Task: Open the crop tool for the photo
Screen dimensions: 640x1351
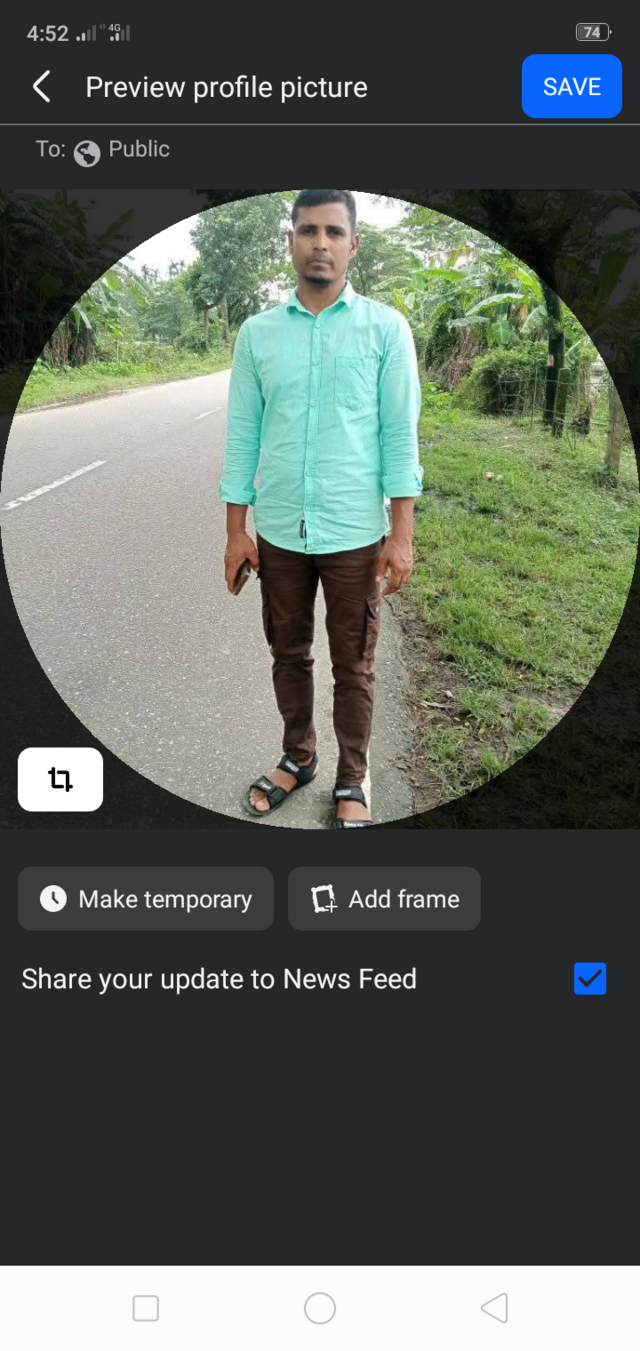Action: point(60,779)
